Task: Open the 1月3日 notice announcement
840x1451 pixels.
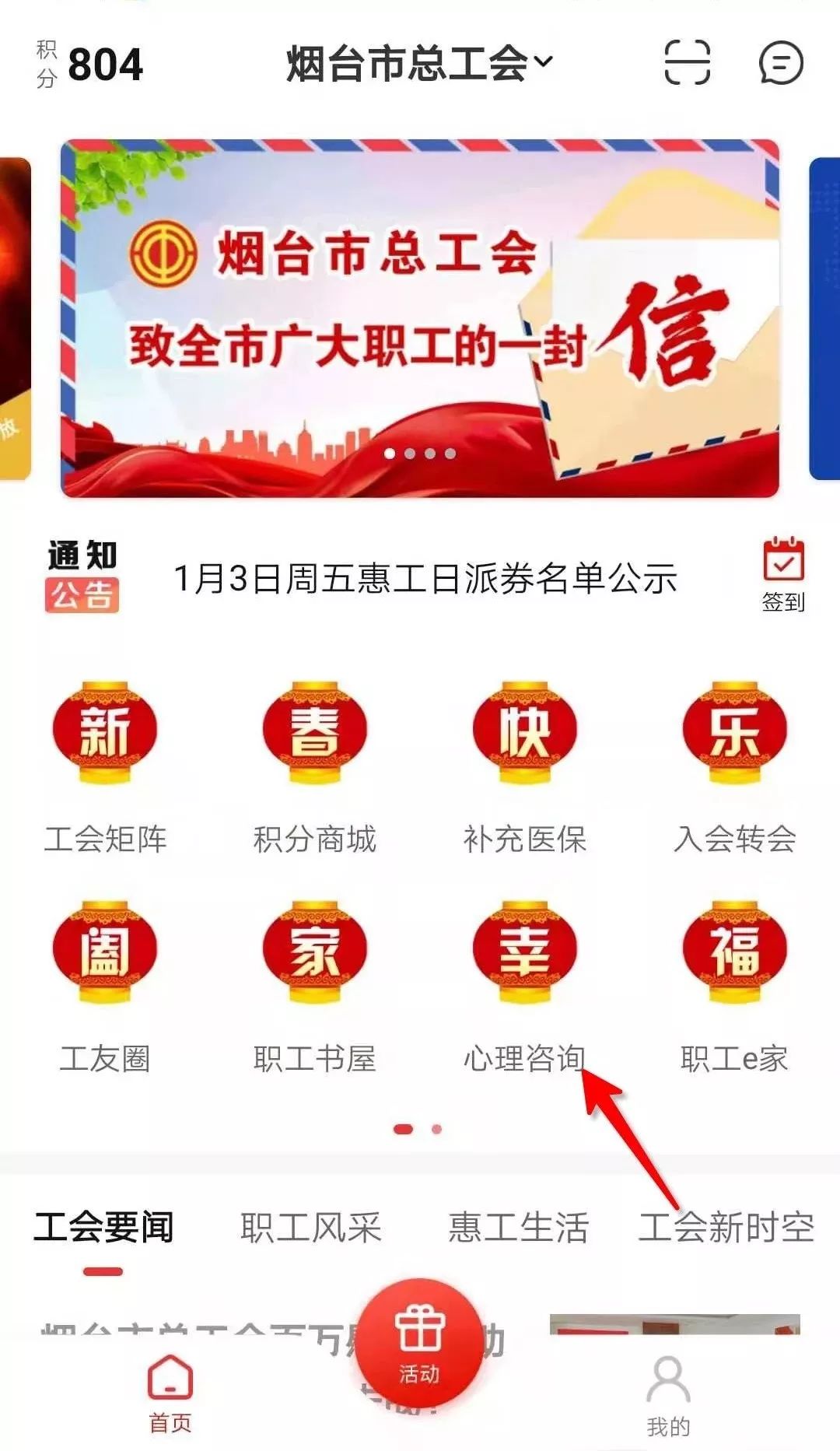Action: pyautogui.click(x=425, y=579)
